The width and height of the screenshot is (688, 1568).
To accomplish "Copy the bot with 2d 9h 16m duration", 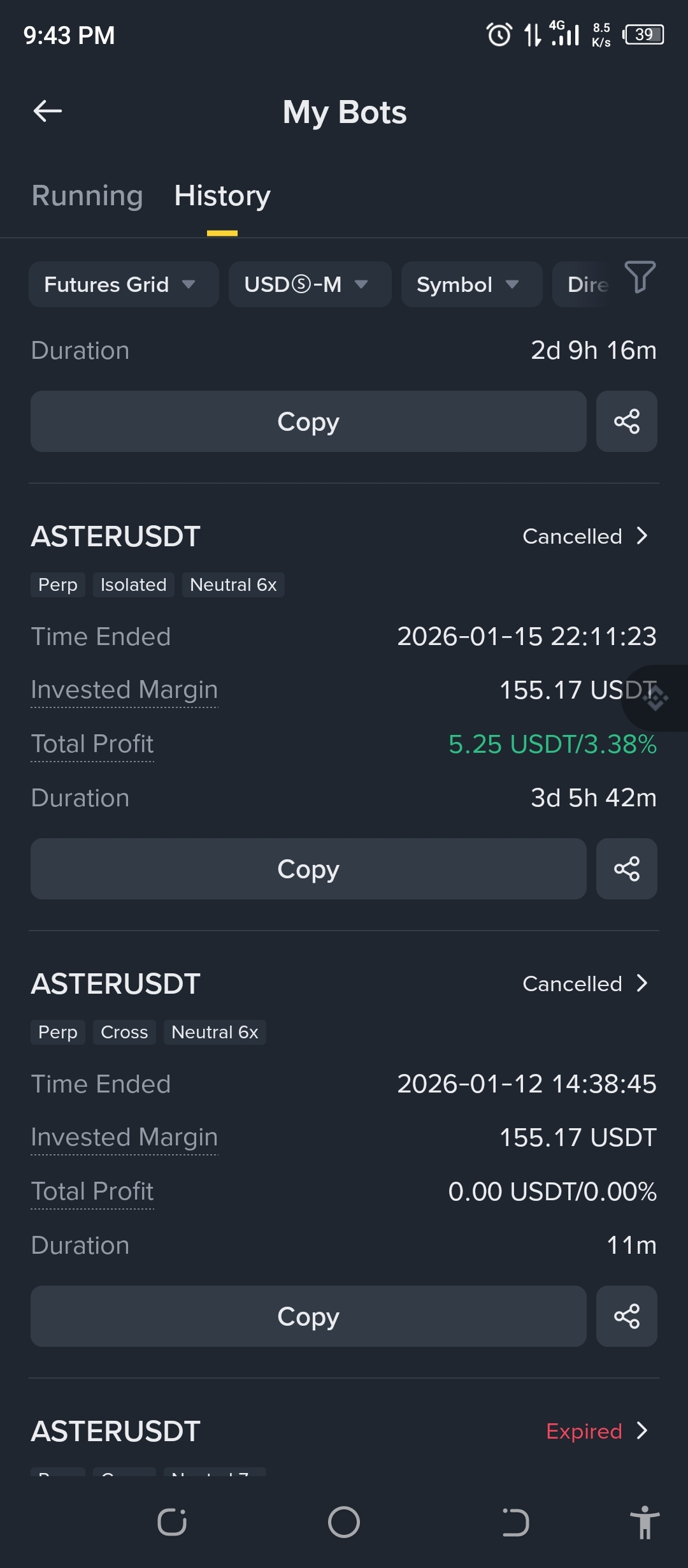I will tap(308, 421).
